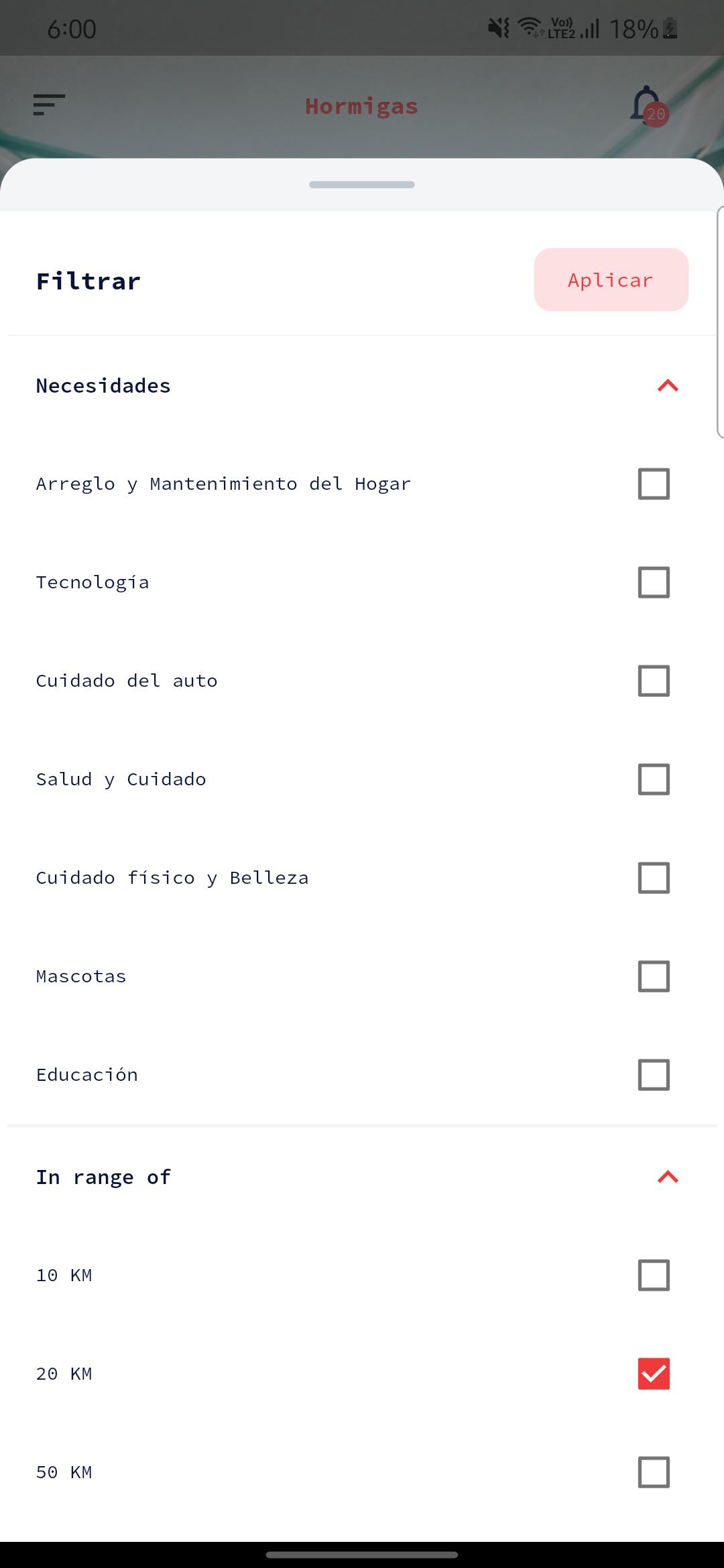The image size is (724, 1568).
Task: Enable the Salud y Cuidado filter
Action: (654, 779)
